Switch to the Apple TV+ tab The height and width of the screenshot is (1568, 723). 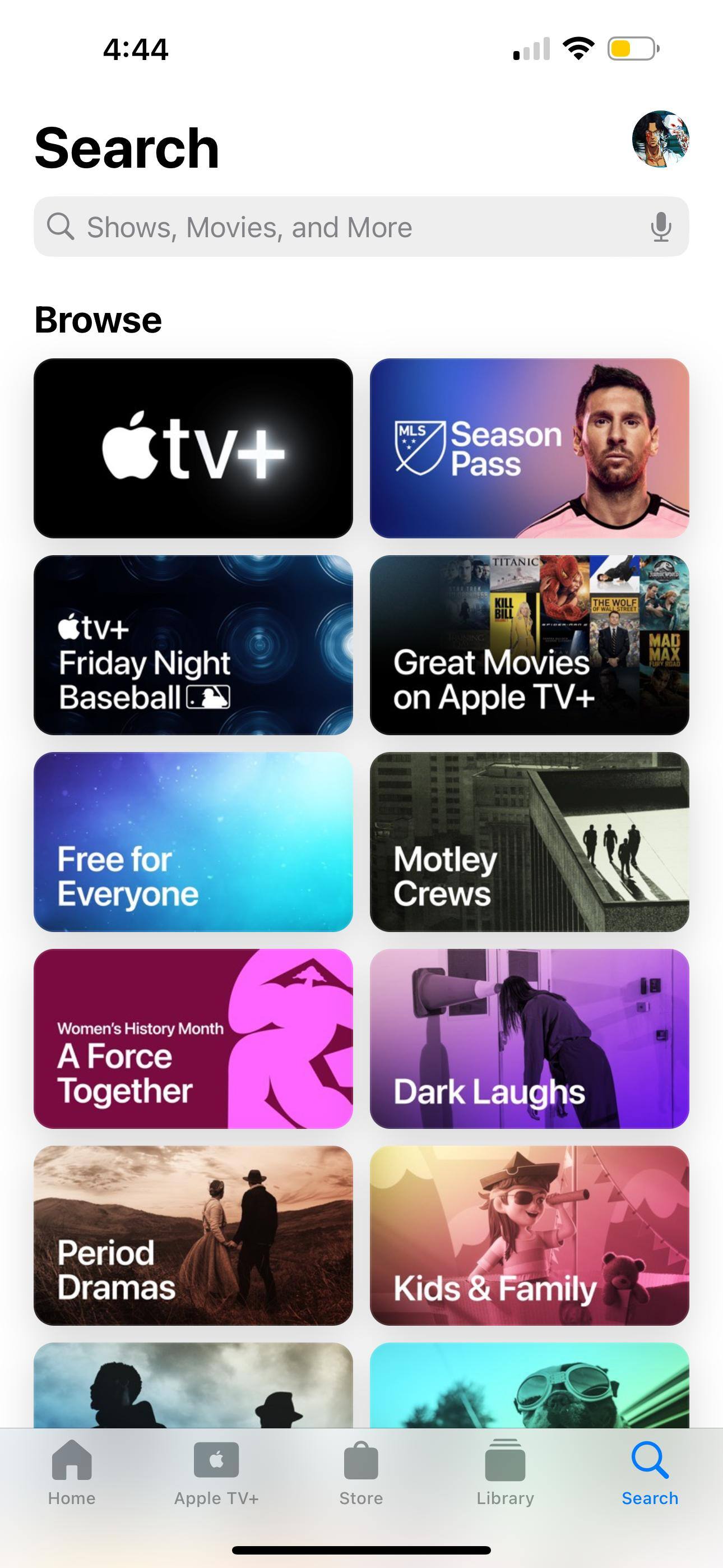tap(216, 1472)
